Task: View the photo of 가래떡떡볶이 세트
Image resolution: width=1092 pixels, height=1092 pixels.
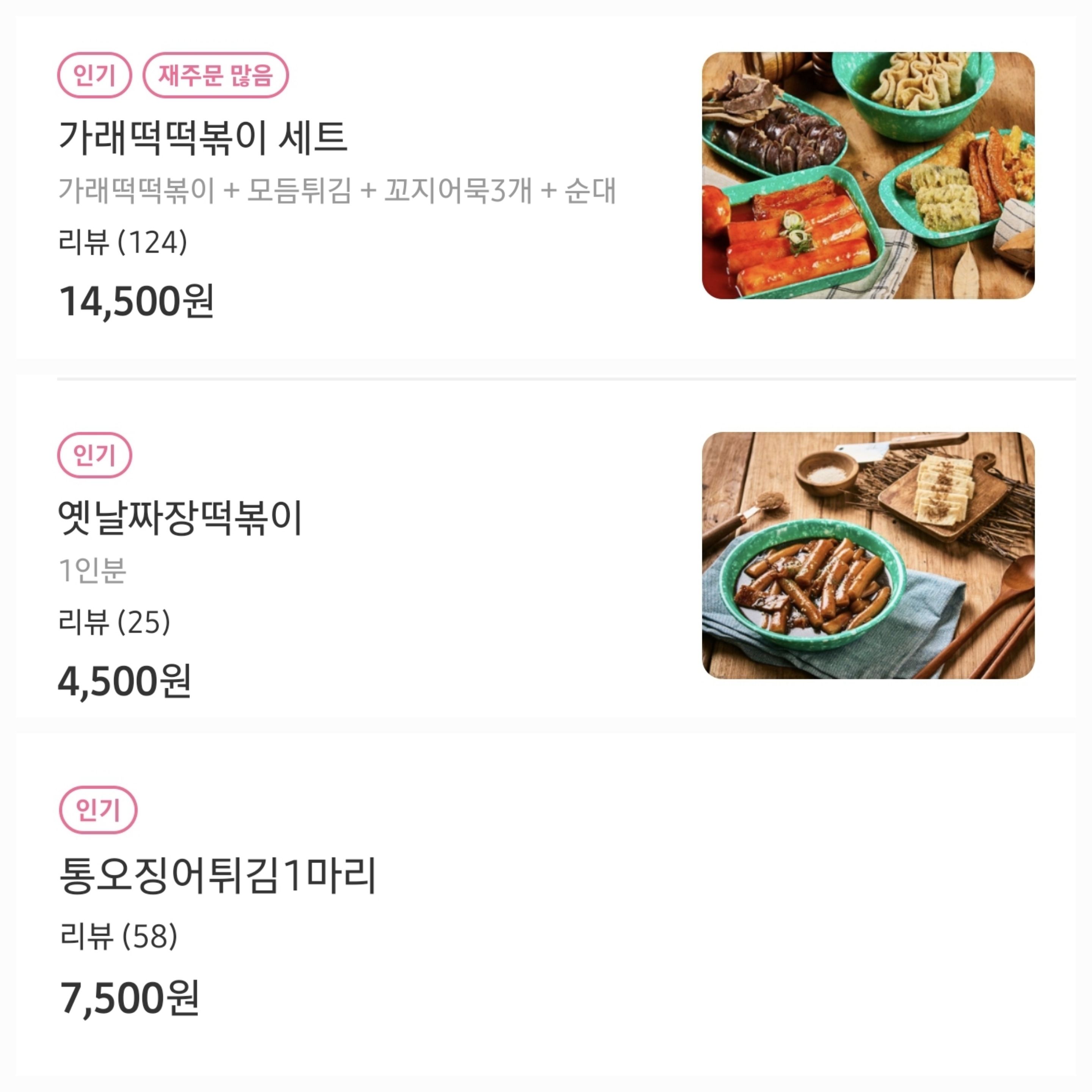Action: pos(868,175)
